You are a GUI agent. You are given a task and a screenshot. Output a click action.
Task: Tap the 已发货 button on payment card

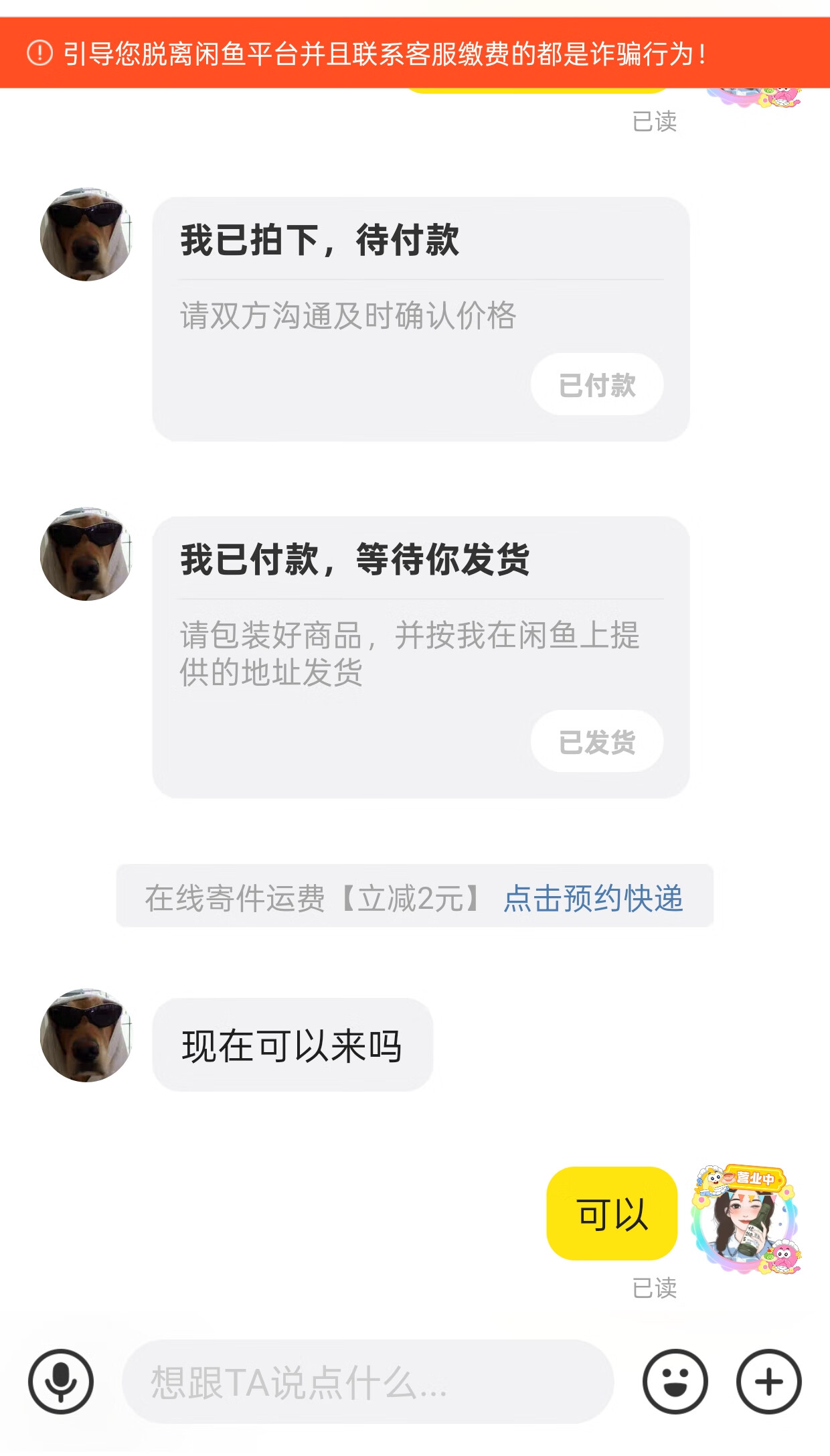(597, 741)
